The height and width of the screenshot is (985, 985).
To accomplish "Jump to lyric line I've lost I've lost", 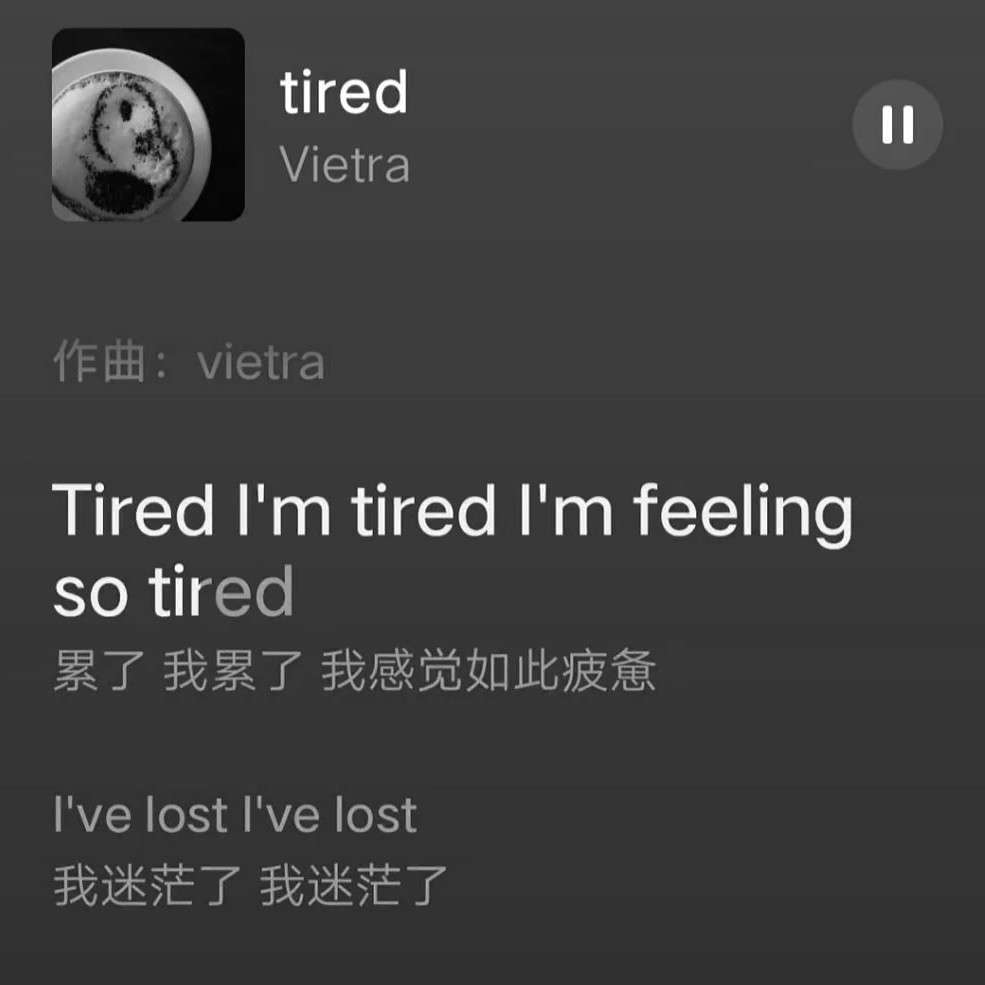I will 235,815.
